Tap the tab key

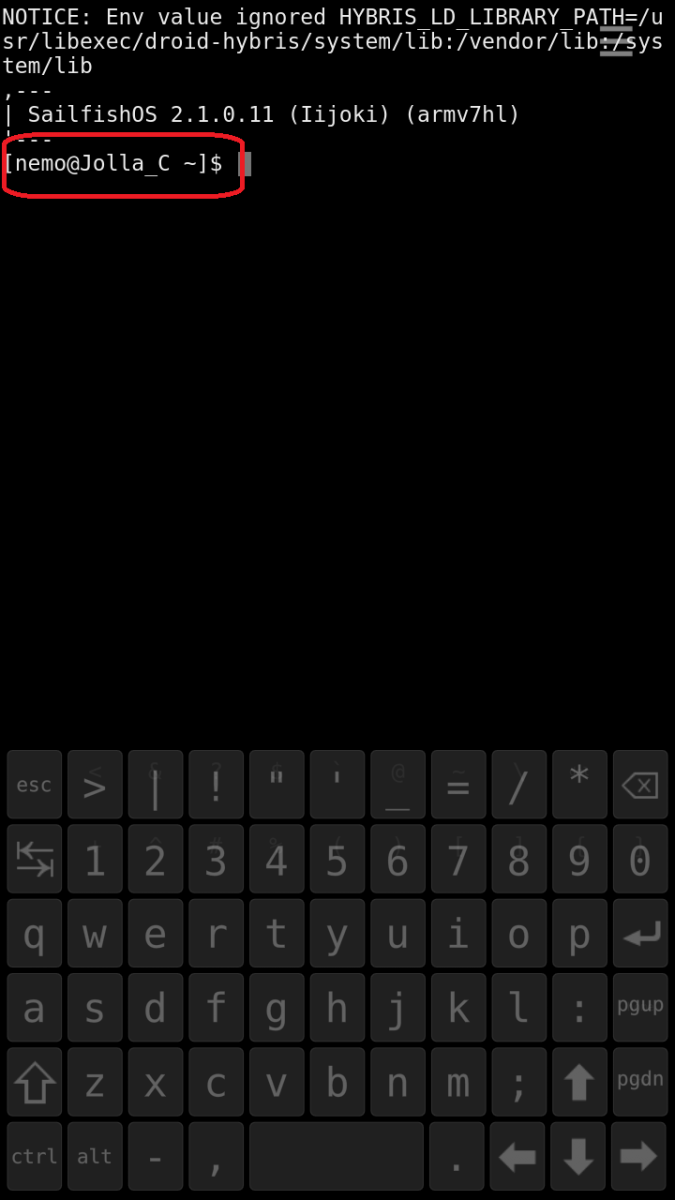tap(34, 860)
